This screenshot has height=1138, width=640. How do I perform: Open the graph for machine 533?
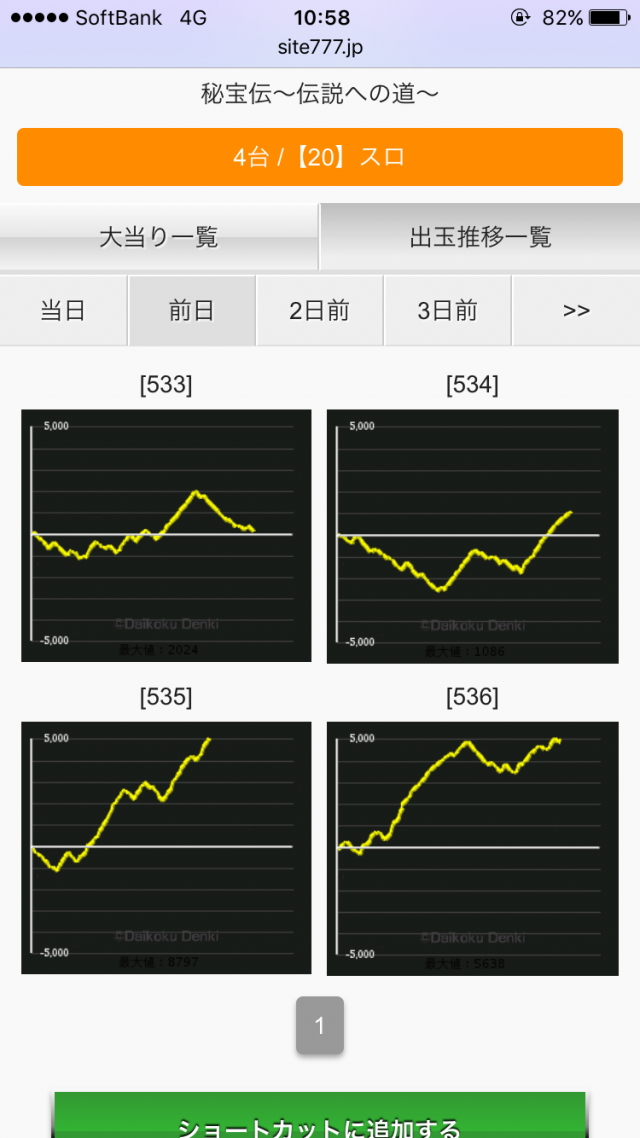pyautogui.click(x=166, y=535)
